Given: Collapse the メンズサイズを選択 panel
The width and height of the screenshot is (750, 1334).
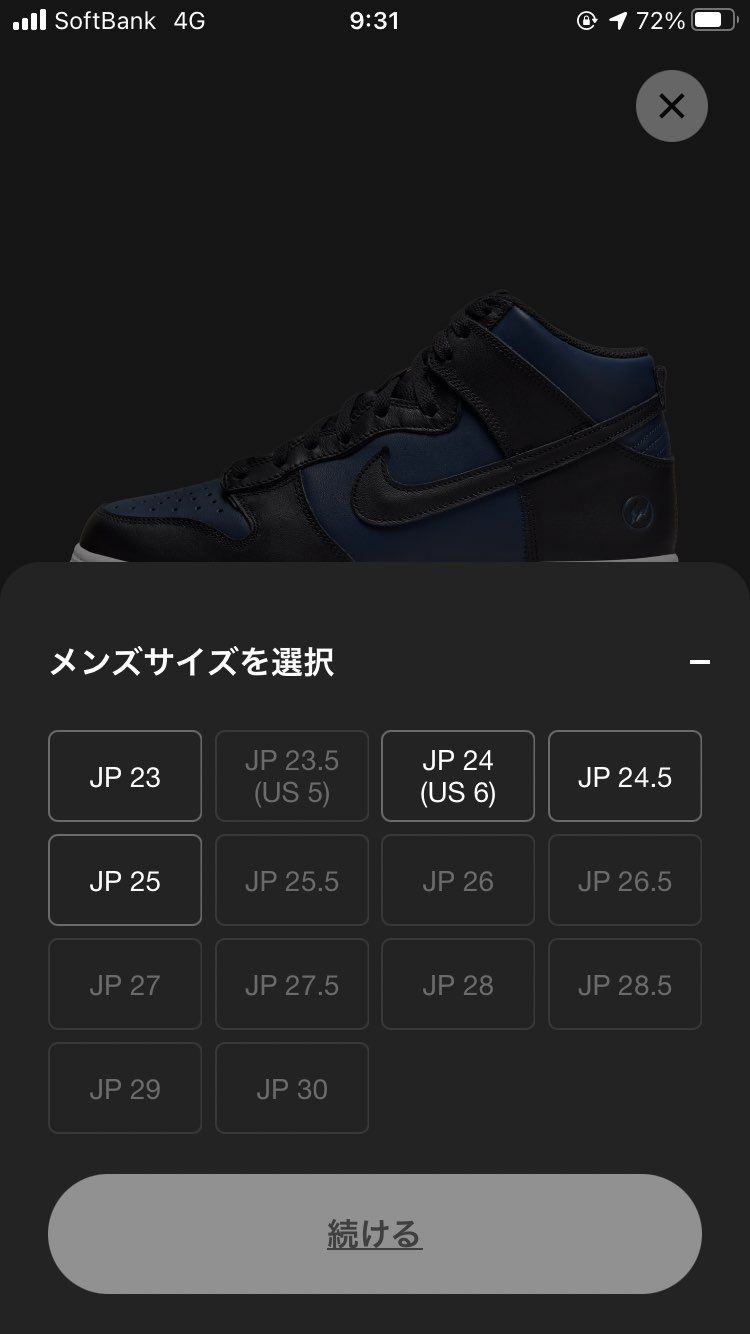Looking at the screenshot, I should [x=701, y=662].
